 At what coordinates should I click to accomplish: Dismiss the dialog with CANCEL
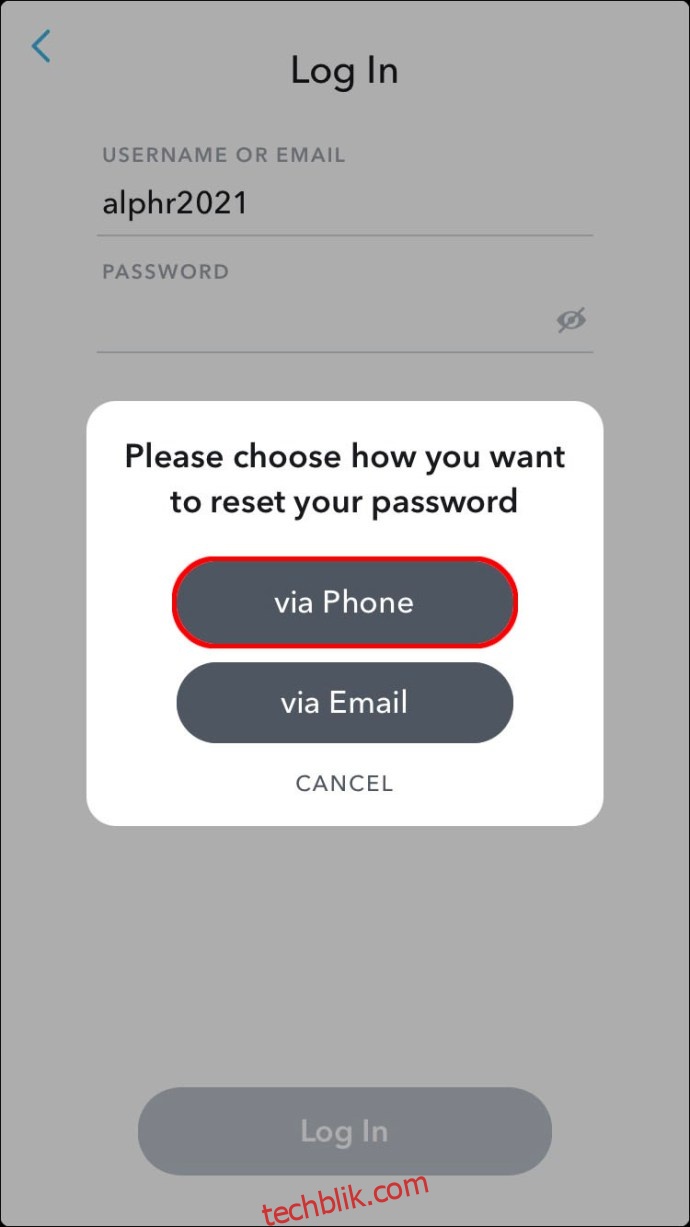click(344, 783)
